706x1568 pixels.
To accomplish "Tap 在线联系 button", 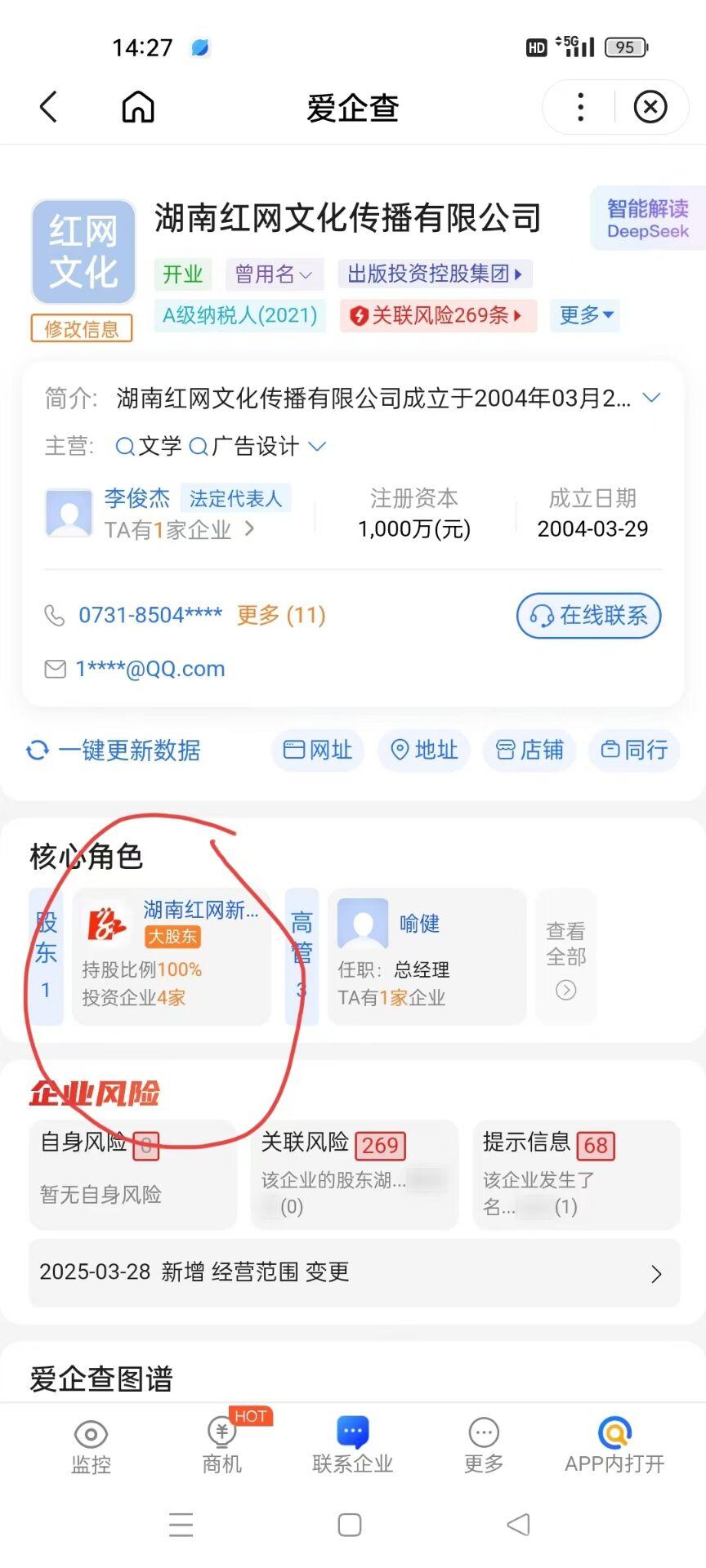I will tap(588, 616).
